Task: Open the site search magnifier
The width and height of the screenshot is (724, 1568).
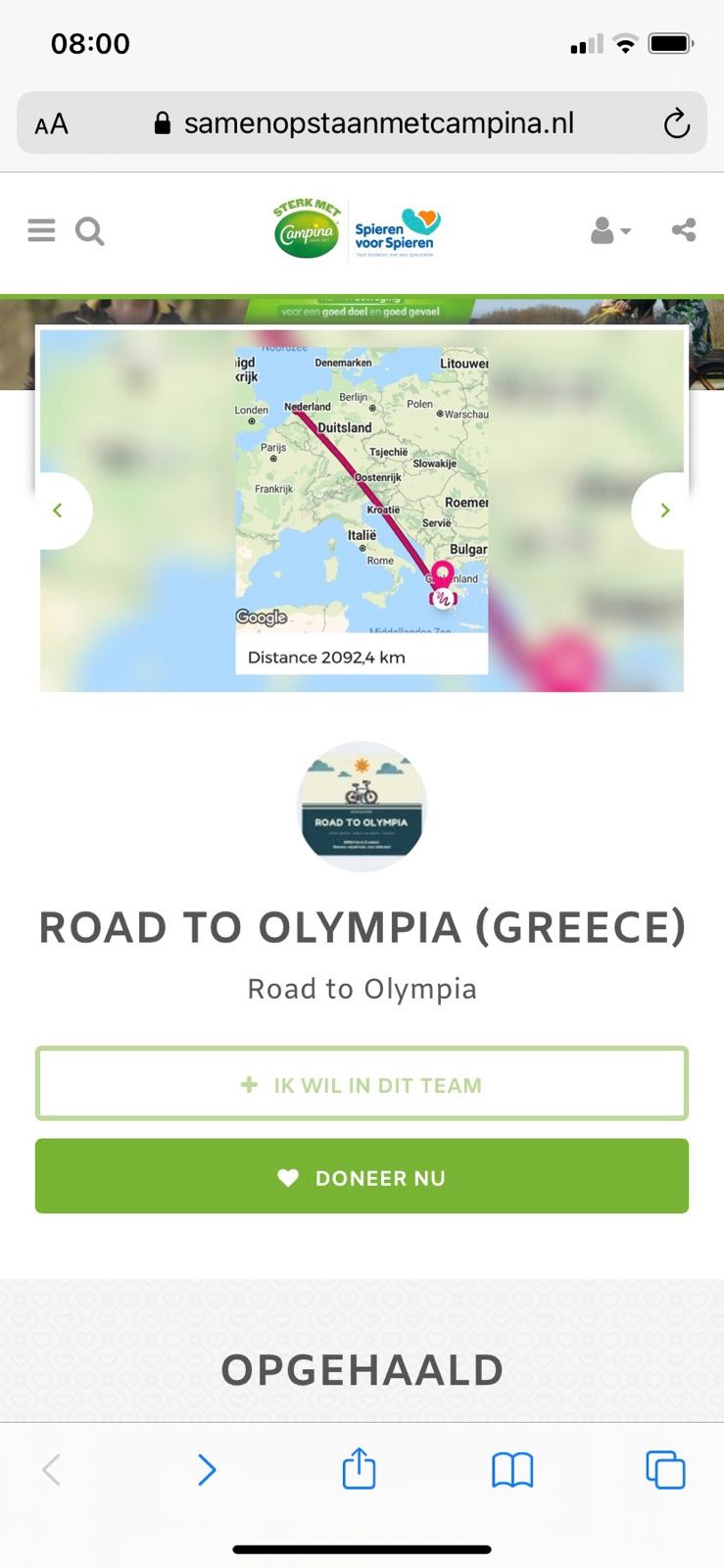Action: (x=89, y=231)
